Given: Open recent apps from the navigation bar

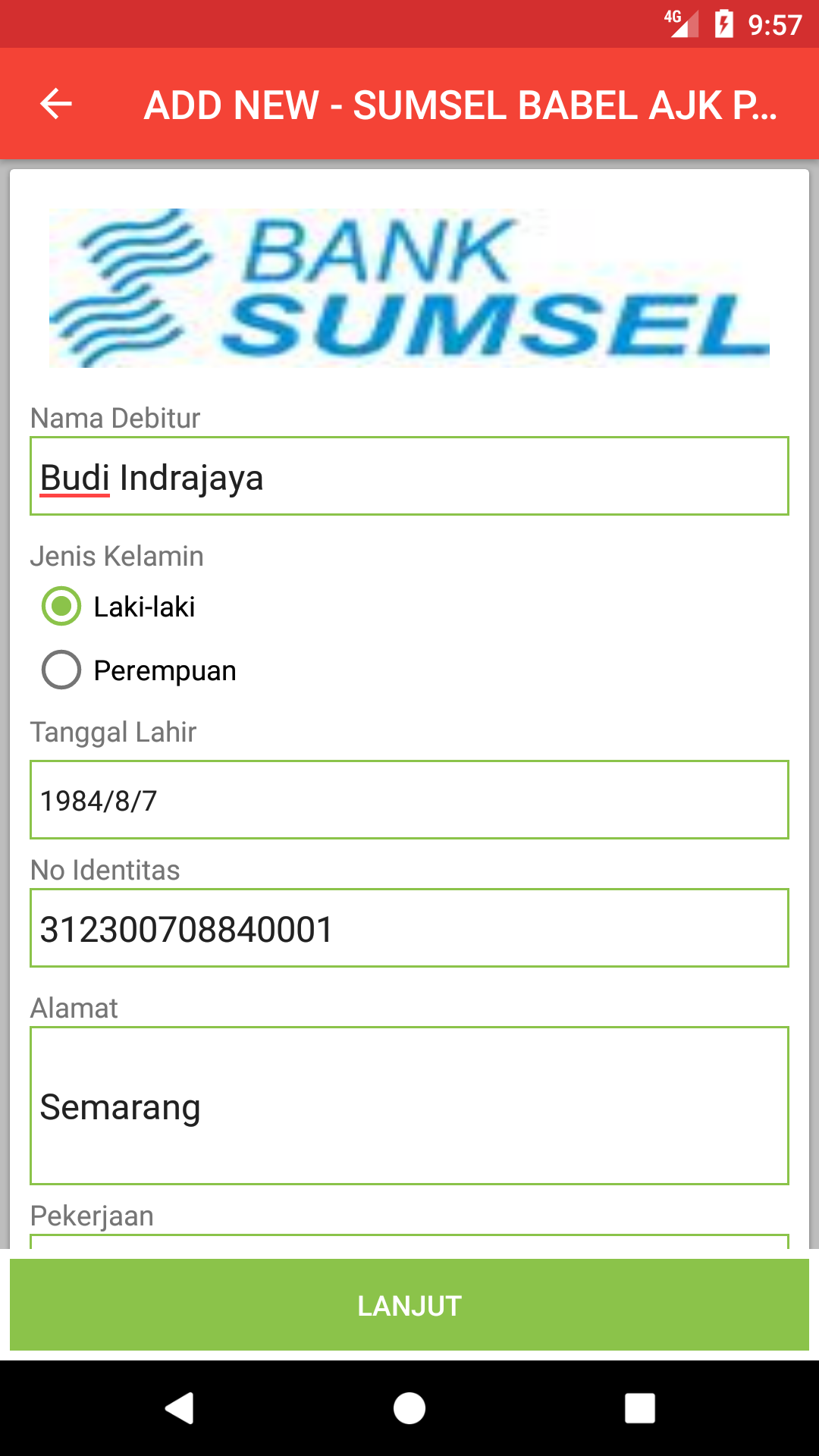Looking at the screenshot, I should (639, 1408).
